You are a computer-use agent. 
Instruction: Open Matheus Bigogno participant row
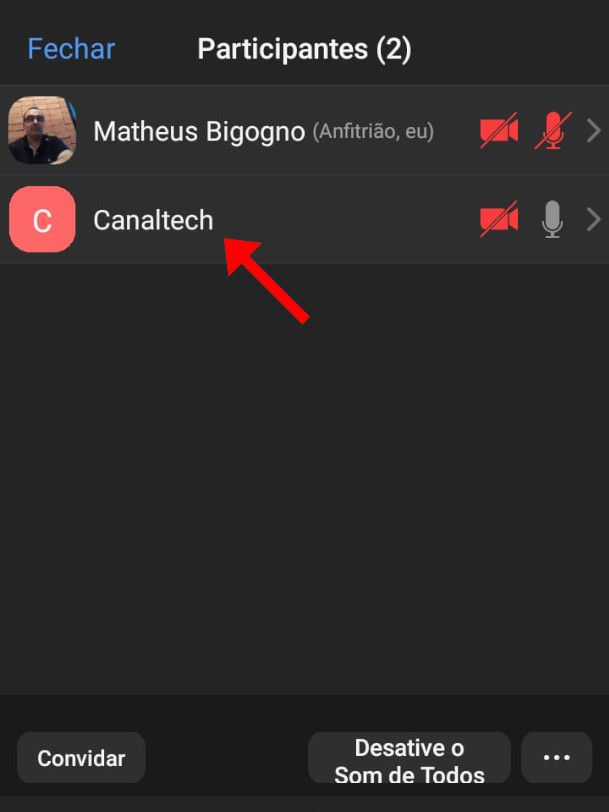[199, 131]
